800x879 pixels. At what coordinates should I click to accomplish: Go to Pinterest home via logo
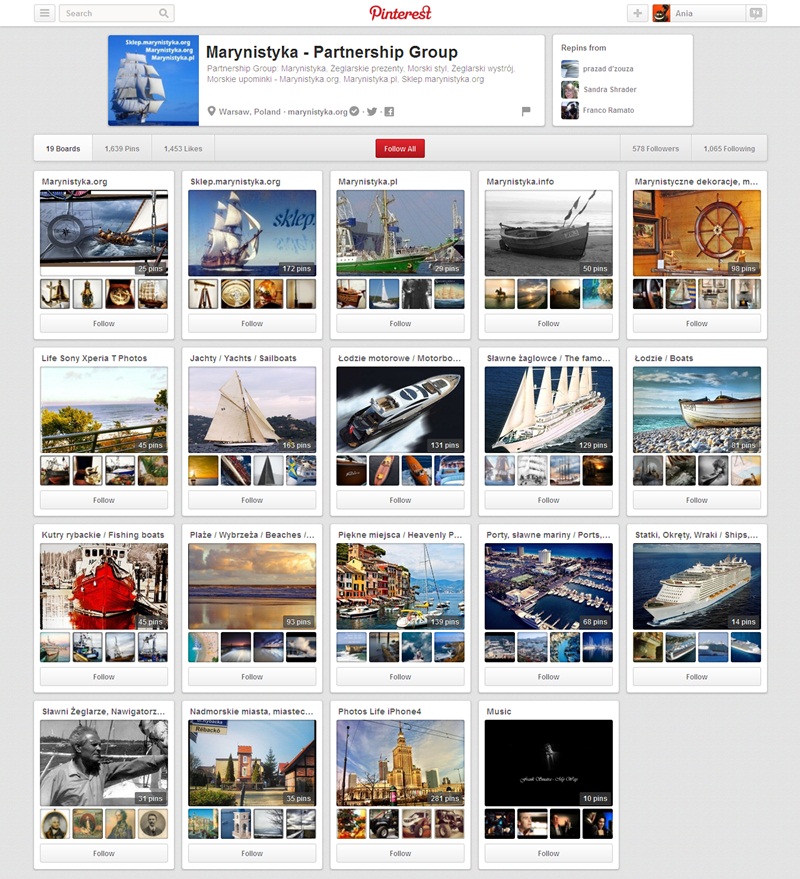point(400,13)
